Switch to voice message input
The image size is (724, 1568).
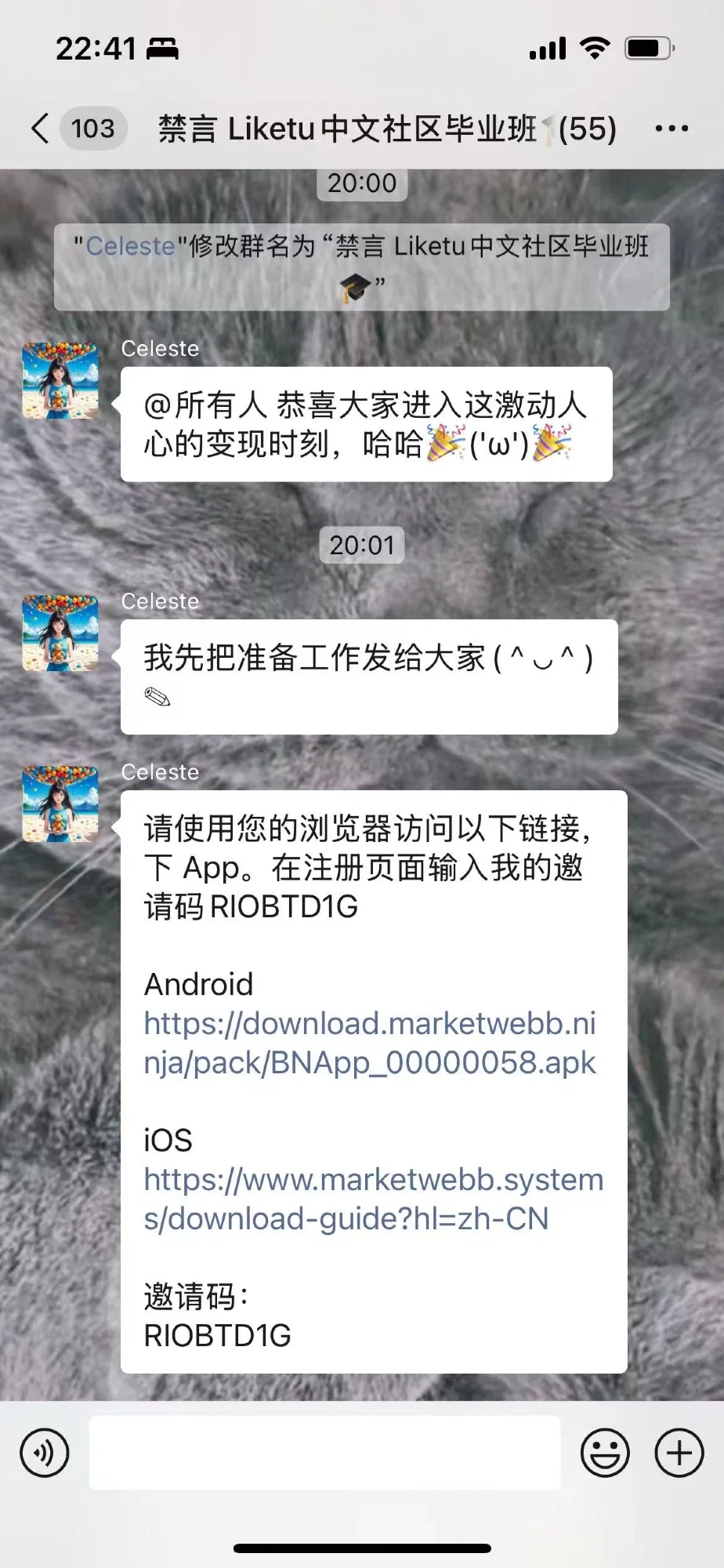[x=45, y=1453]
